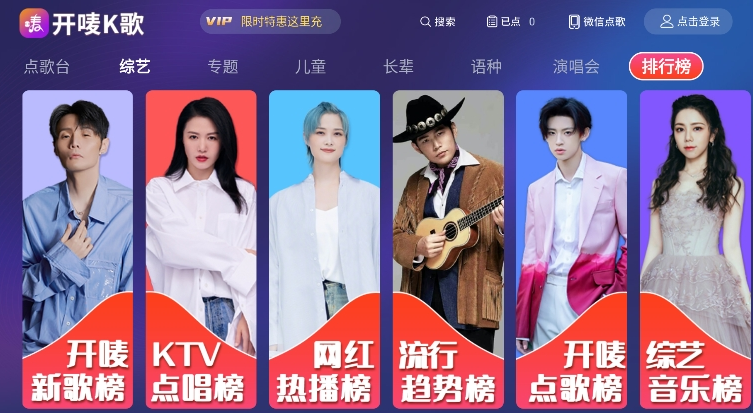
Task: Open the VIP 限时特惠 banner
Action: coord(270,21)
